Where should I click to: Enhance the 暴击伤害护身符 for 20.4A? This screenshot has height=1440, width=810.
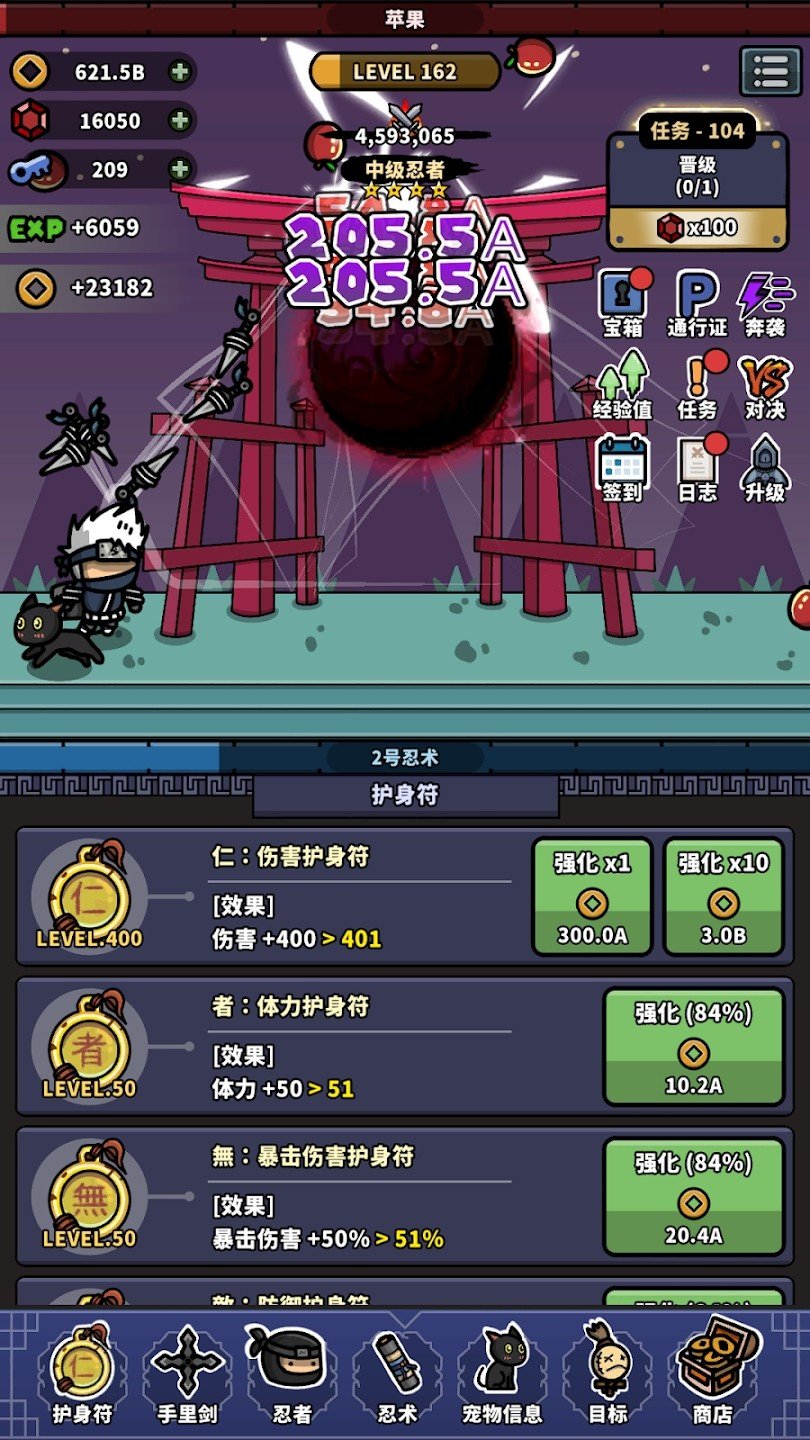pos(693,1196)
